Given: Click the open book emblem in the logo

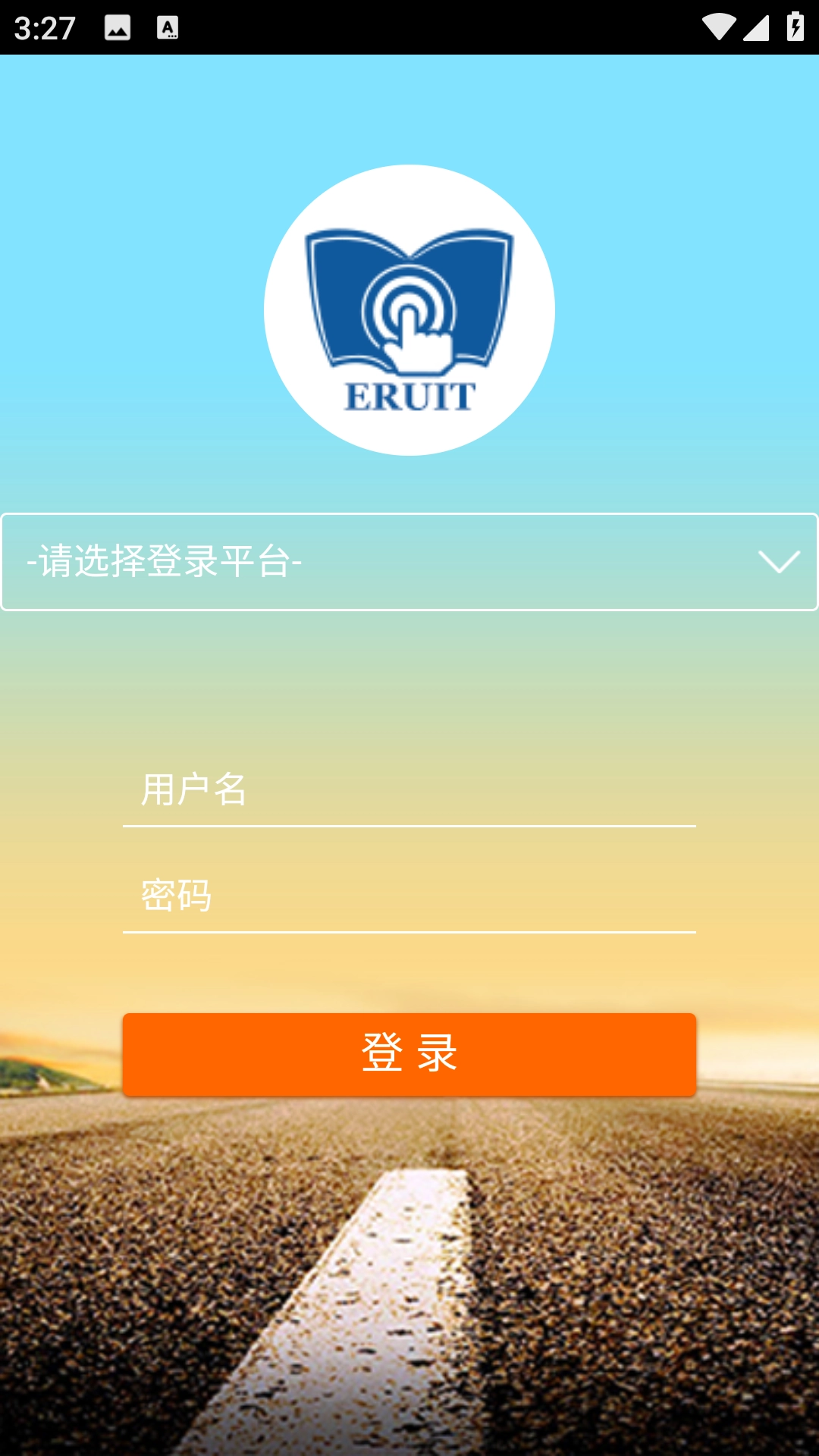Looking at the screenshot, I should 409,296.
